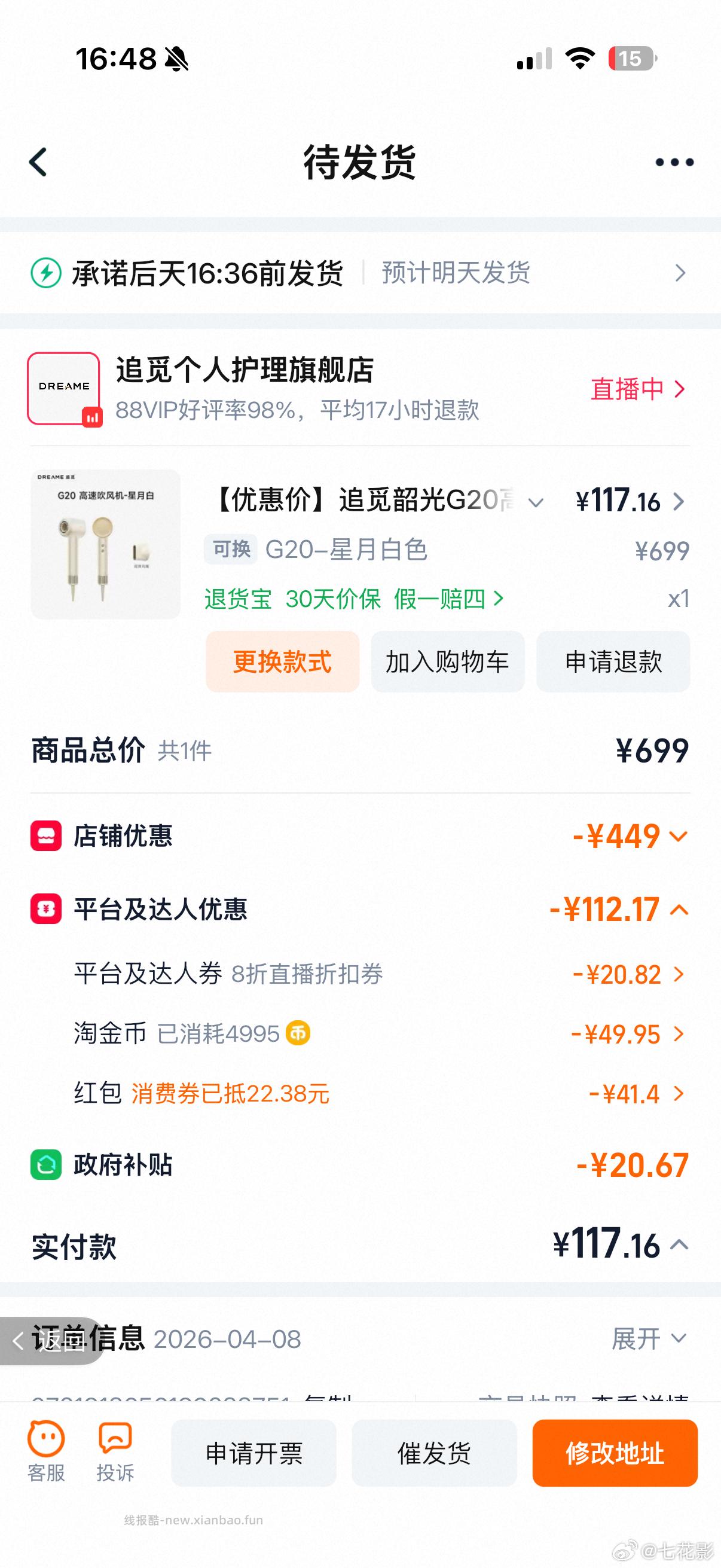
Task: Click the gold 淘金币 coin icon
Action: tap(297, 1033)
